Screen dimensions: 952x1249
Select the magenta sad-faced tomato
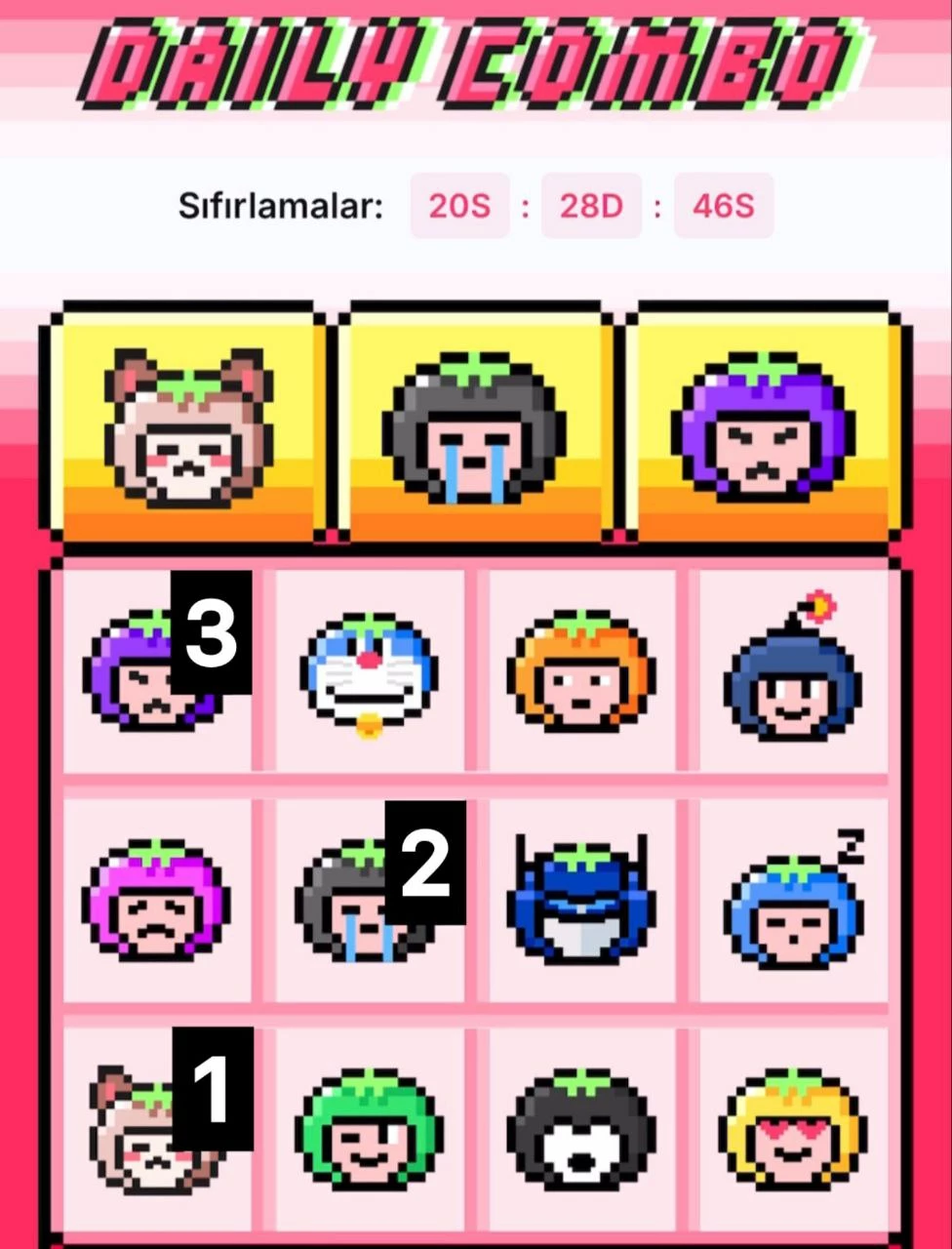(157, 900)
